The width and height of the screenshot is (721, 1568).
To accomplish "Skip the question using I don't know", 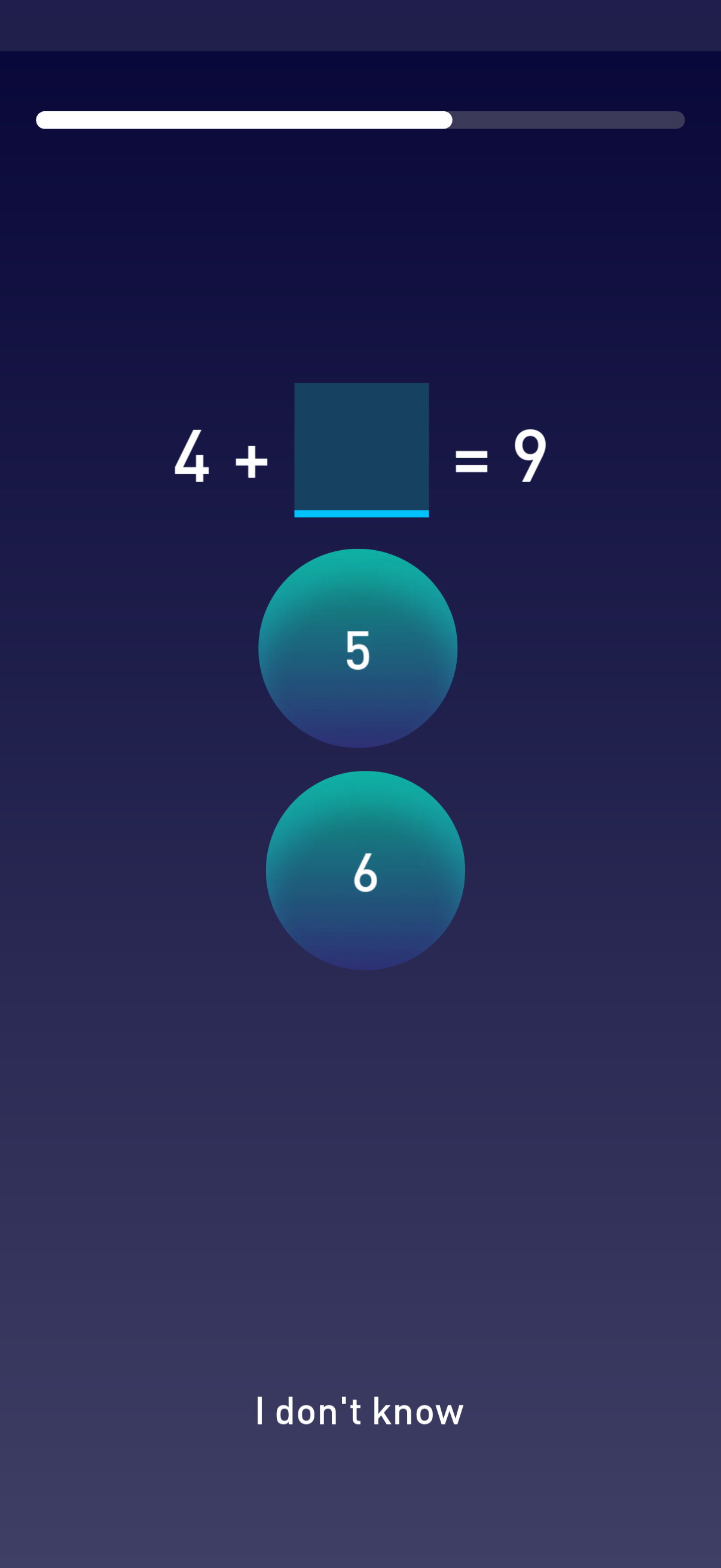I will (x=359, y=1411).
